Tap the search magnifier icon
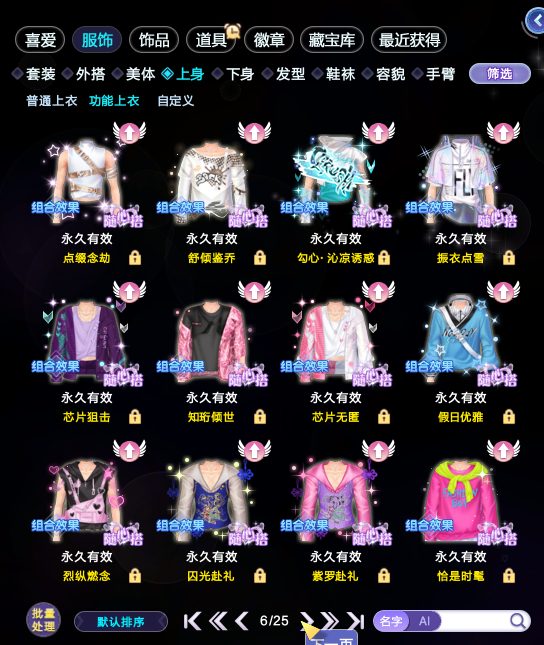The height and width of the screenshot is (645, 544). (518, 621)
